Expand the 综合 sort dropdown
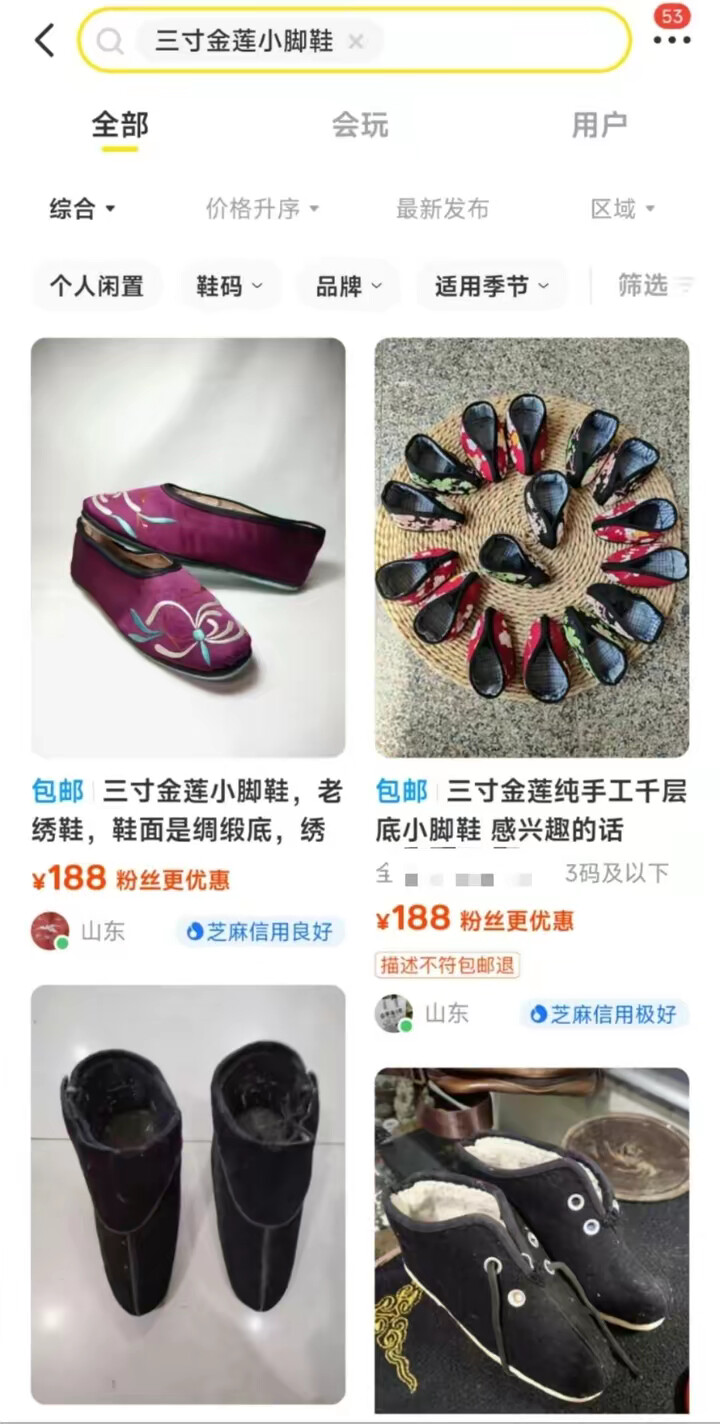The width and height of the screenshot is (720, 1424). [83, 208]
